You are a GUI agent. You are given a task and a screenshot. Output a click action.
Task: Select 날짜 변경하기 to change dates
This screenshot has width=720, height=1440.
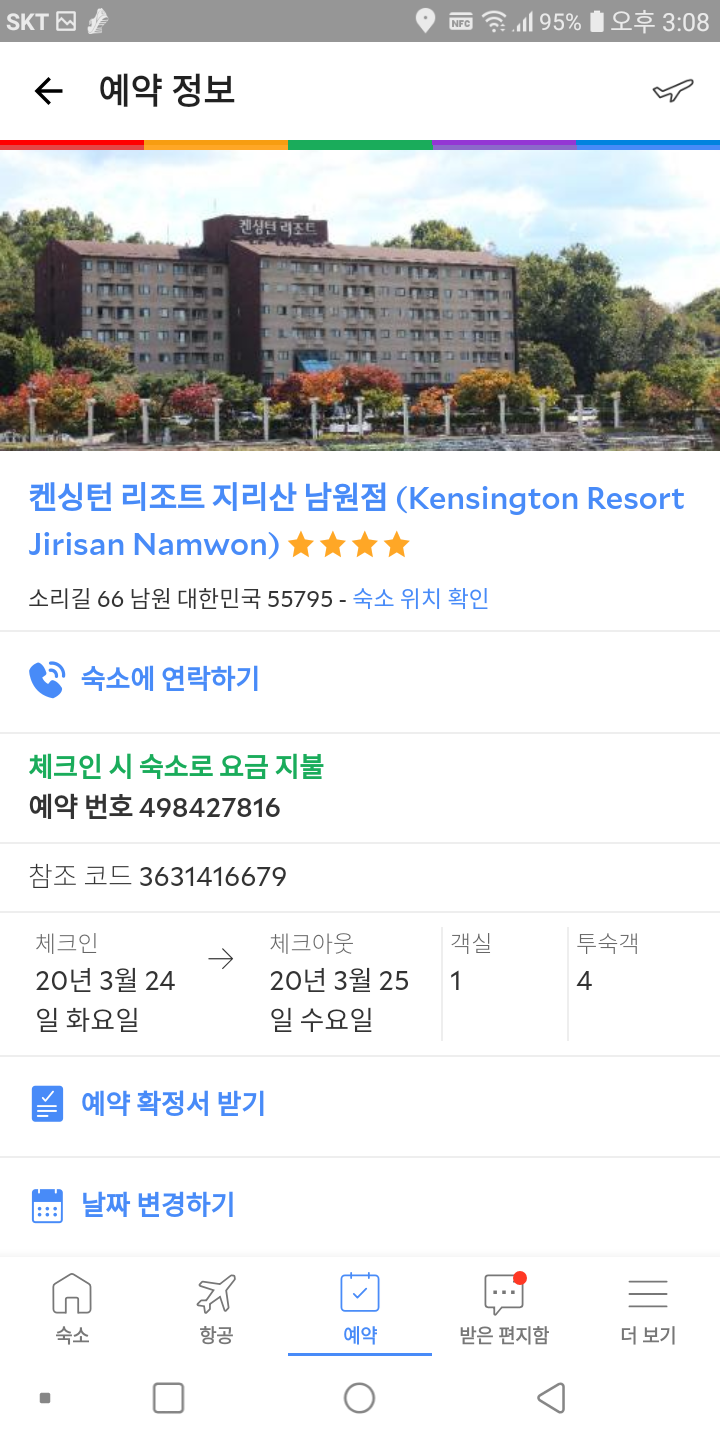360,1205
